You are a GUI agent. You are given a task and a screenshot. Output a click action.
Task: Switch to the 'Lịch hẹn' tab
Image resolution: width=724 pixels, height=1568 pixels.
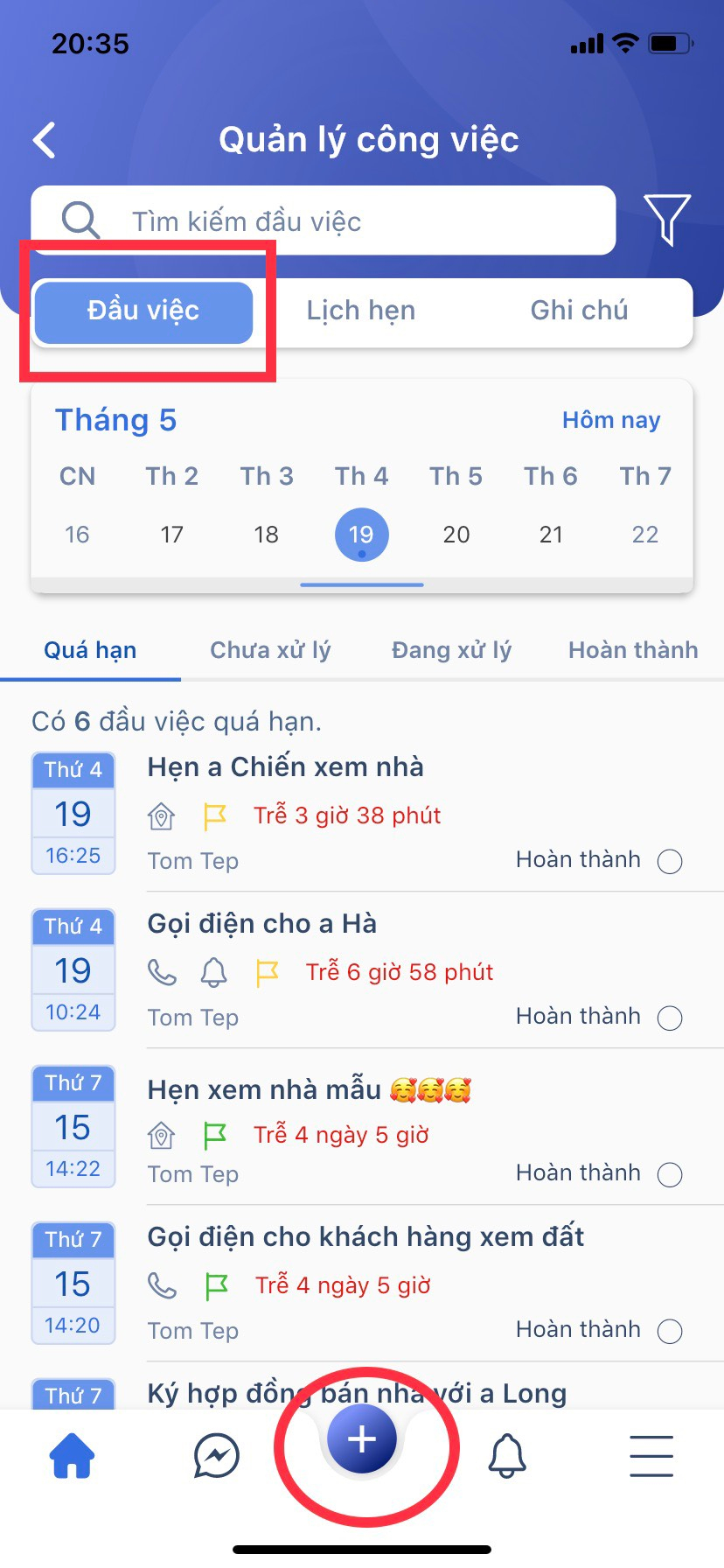(361, 311)
